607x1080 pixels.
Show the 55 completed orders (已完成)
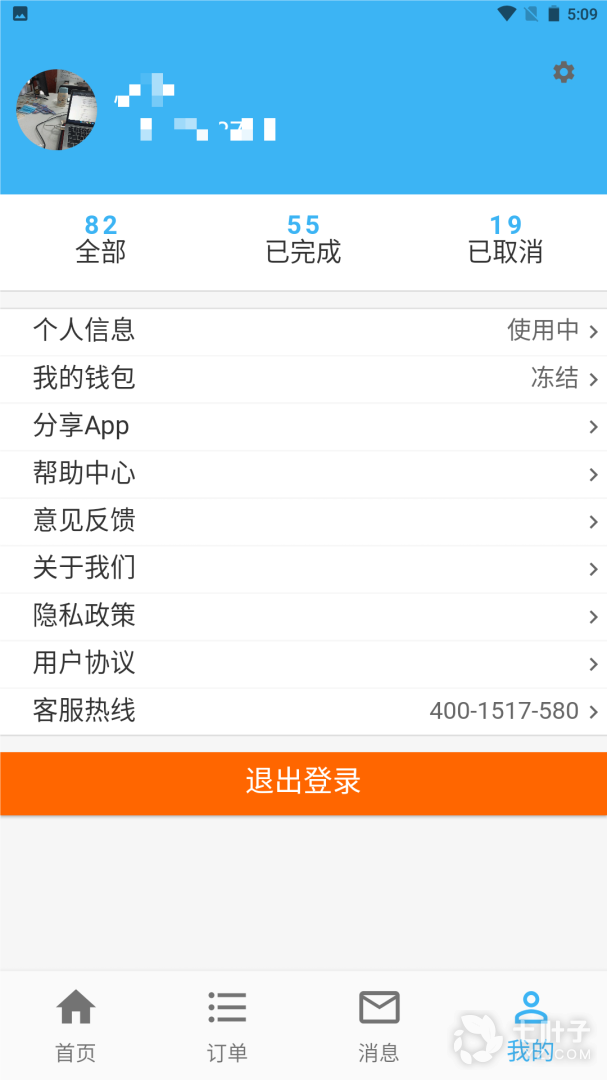coord(303,240)
